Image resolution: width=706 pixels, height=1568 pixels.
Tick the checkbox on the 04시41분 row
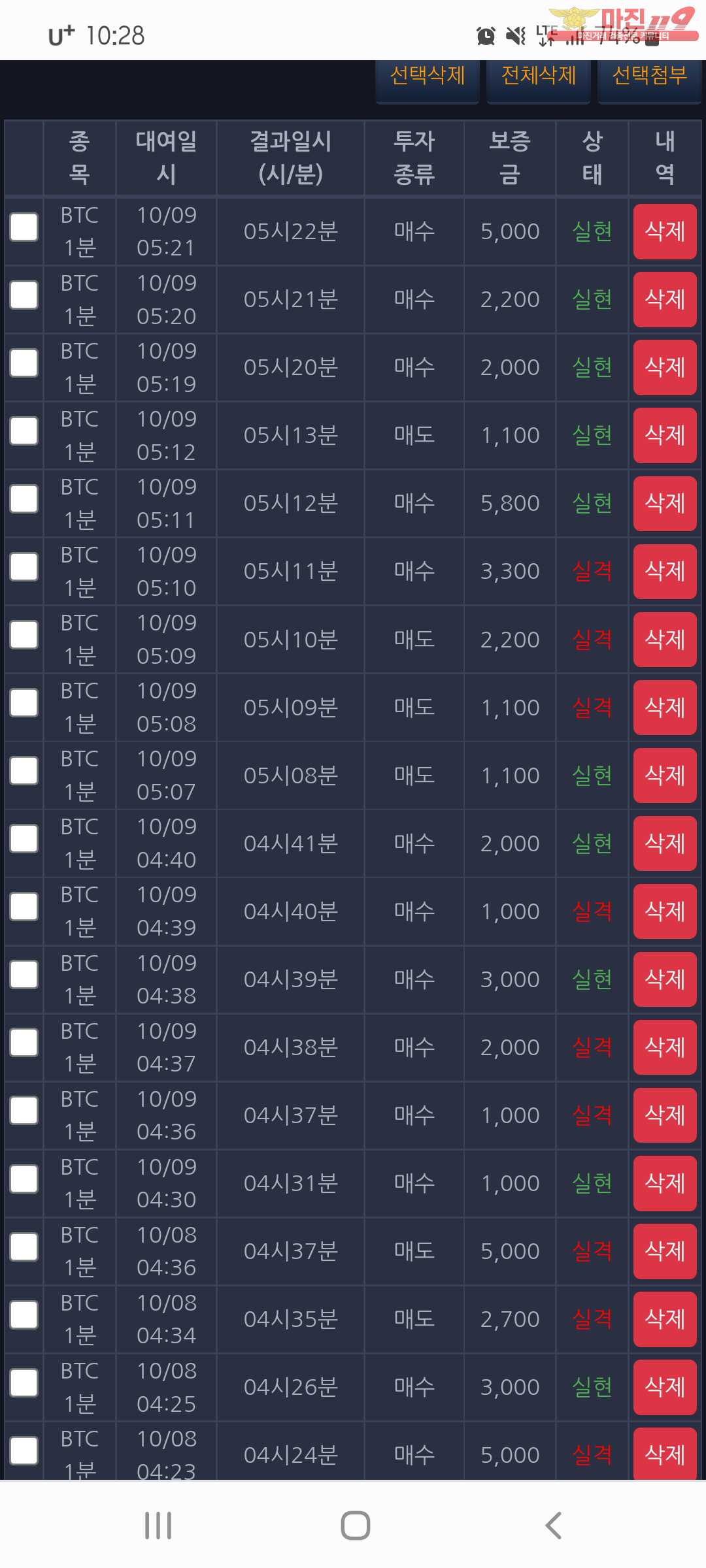coord(24,839)
